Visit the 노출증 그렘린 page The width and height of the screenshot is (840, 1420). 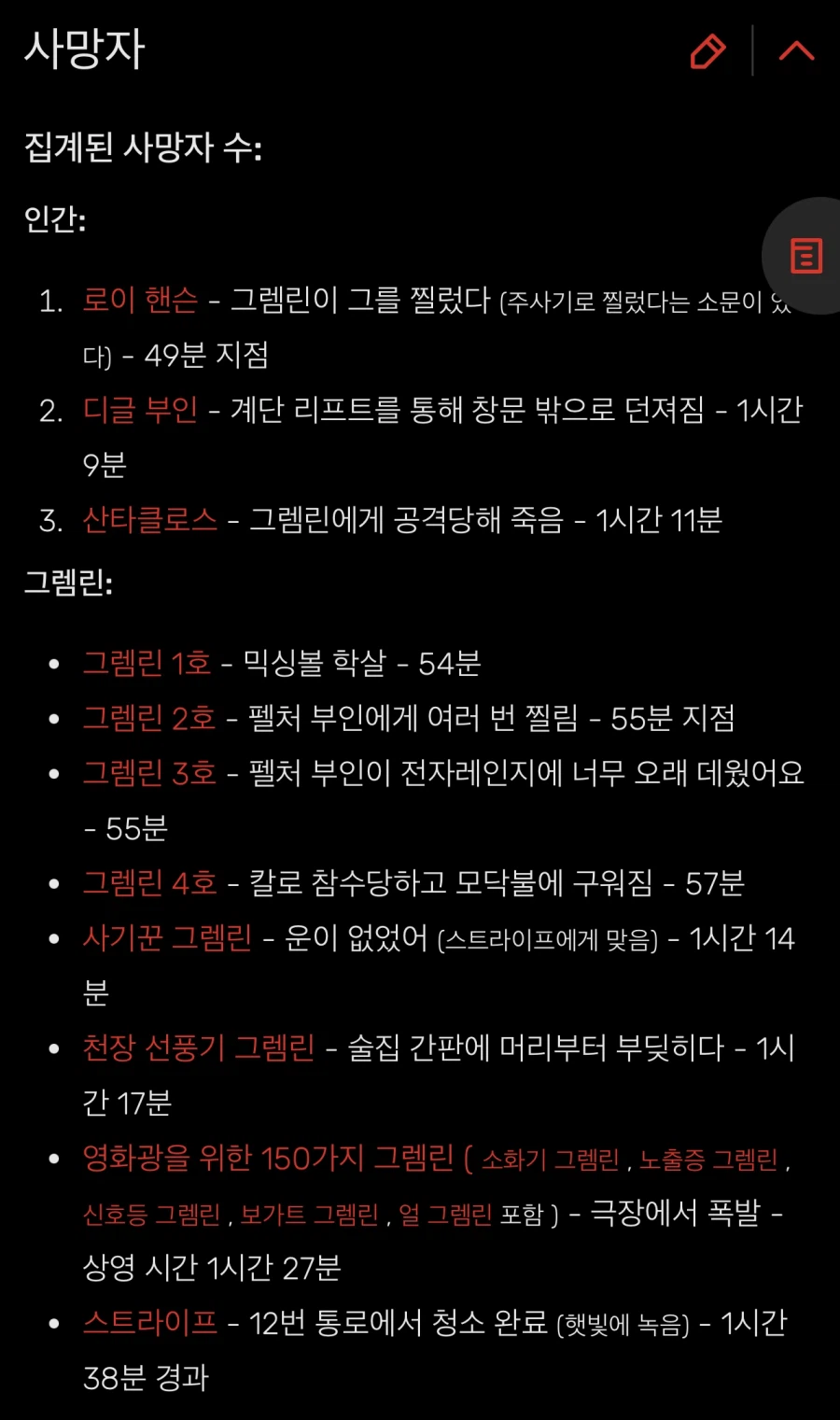click(708, 1160)
